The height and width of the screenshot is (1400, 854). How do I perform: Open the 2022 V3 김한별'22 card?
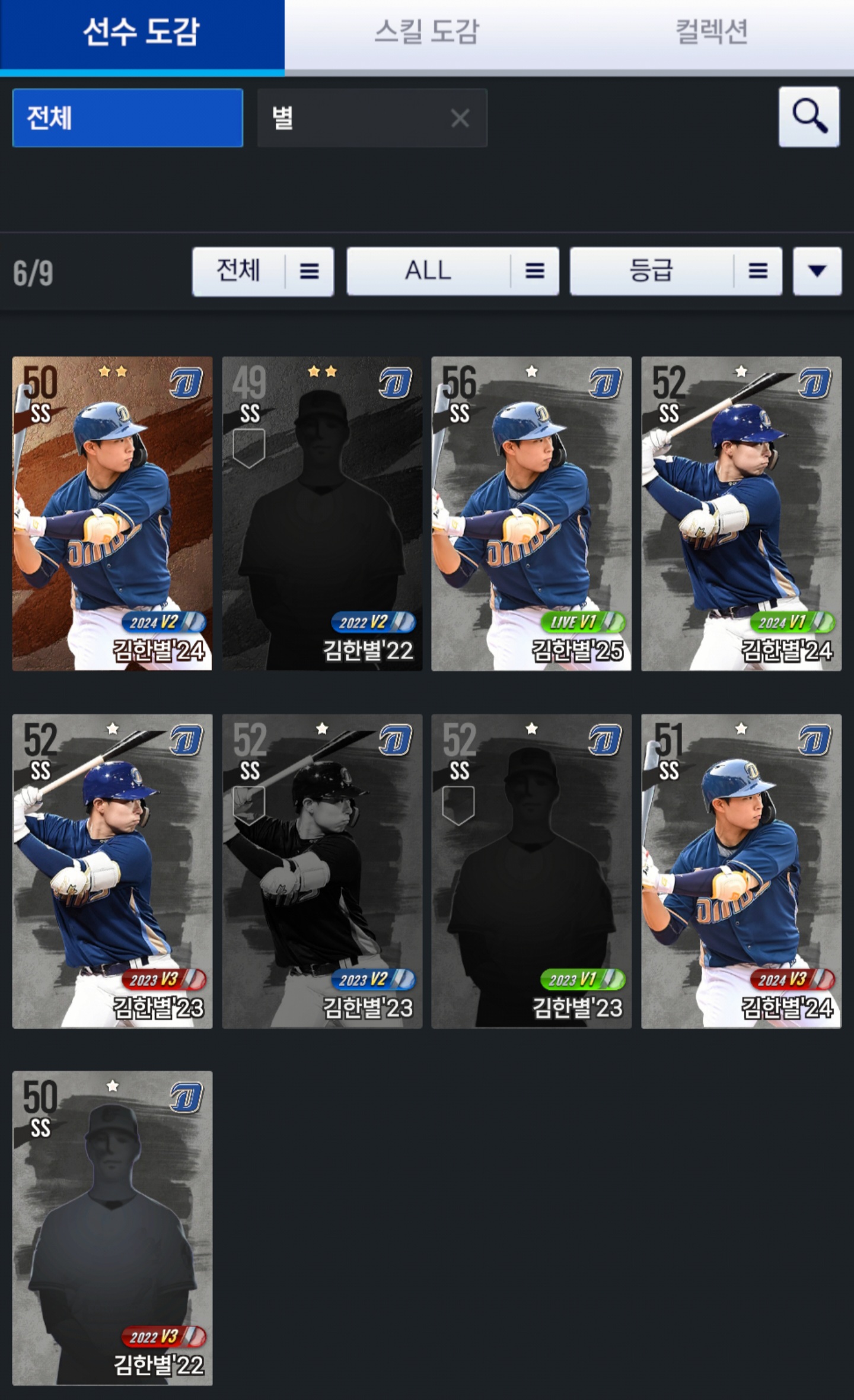(112, 1228)
